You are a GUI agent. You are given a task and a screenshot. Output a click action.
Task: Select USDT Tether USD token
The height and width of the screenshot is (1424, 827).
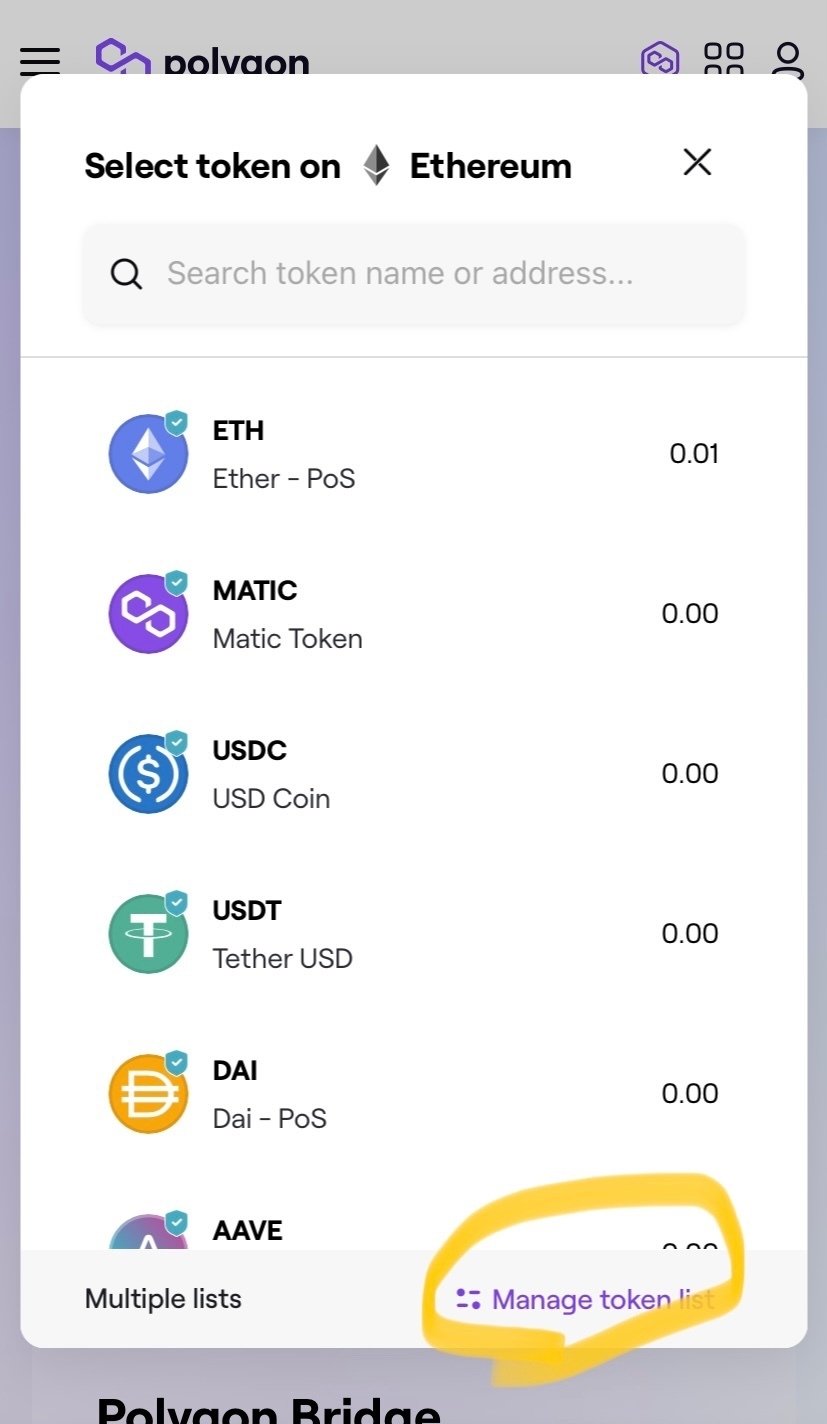click(412, 934)
